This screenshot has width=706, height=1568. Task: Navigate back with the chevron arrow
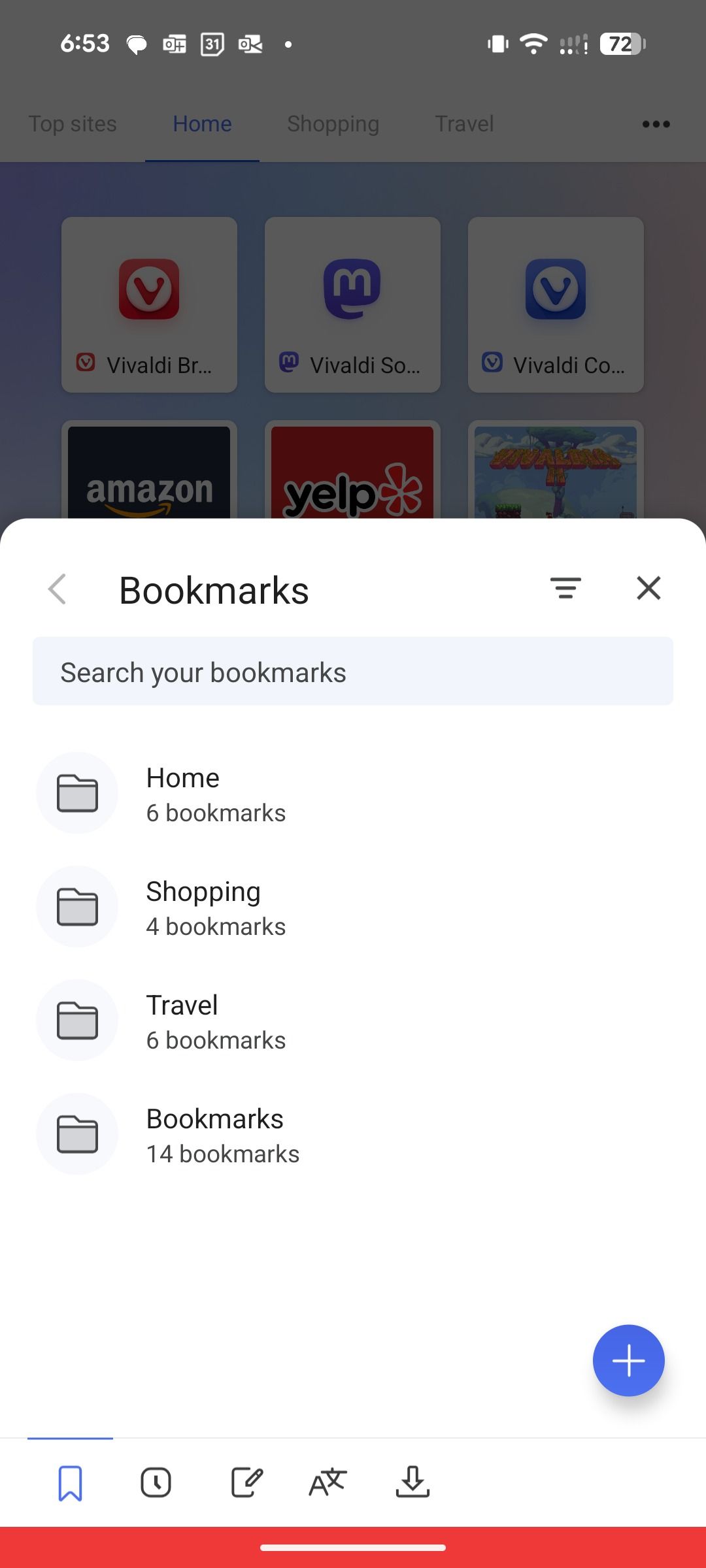pos(58,588)
